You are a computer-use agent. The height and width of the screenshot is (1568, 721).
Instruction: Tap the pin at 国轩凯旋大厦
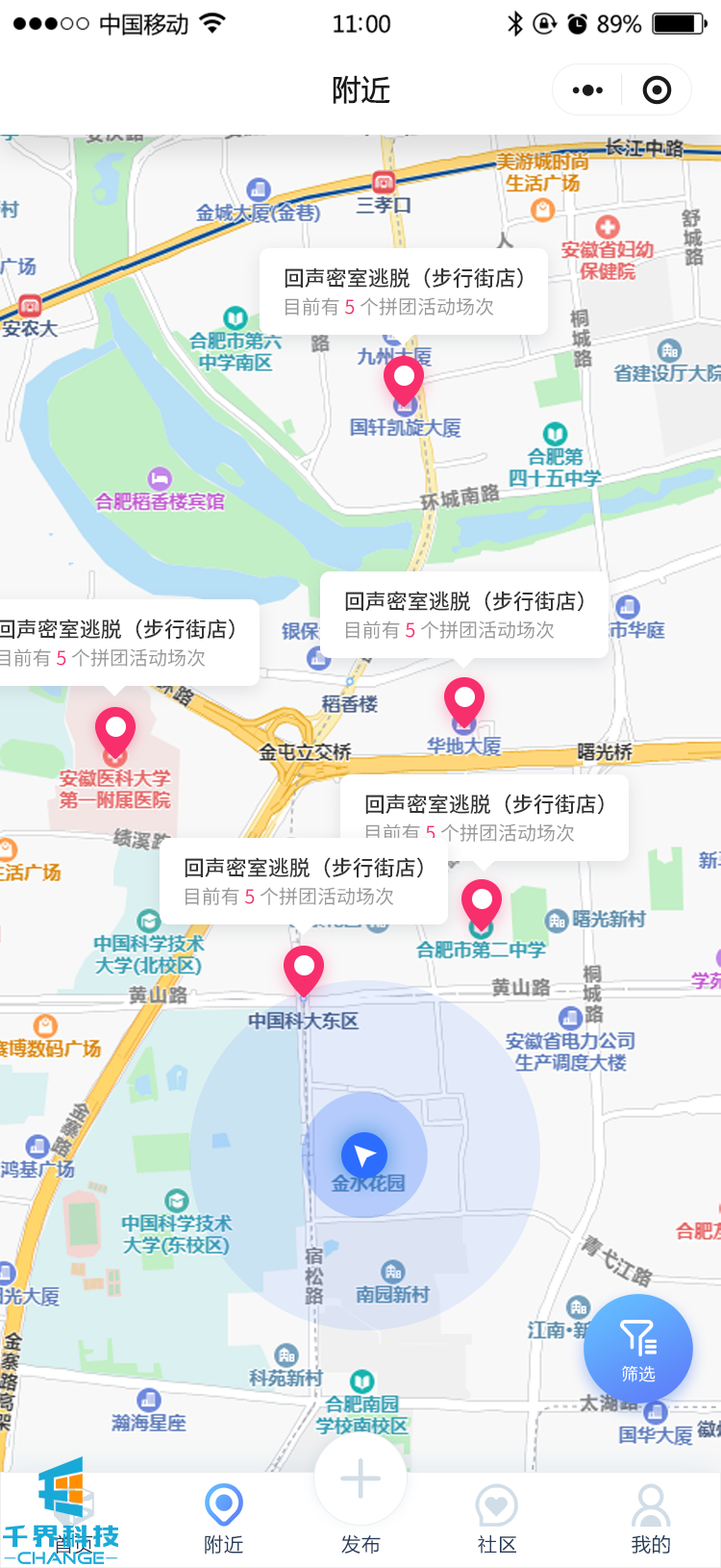(x=404, y=378)
